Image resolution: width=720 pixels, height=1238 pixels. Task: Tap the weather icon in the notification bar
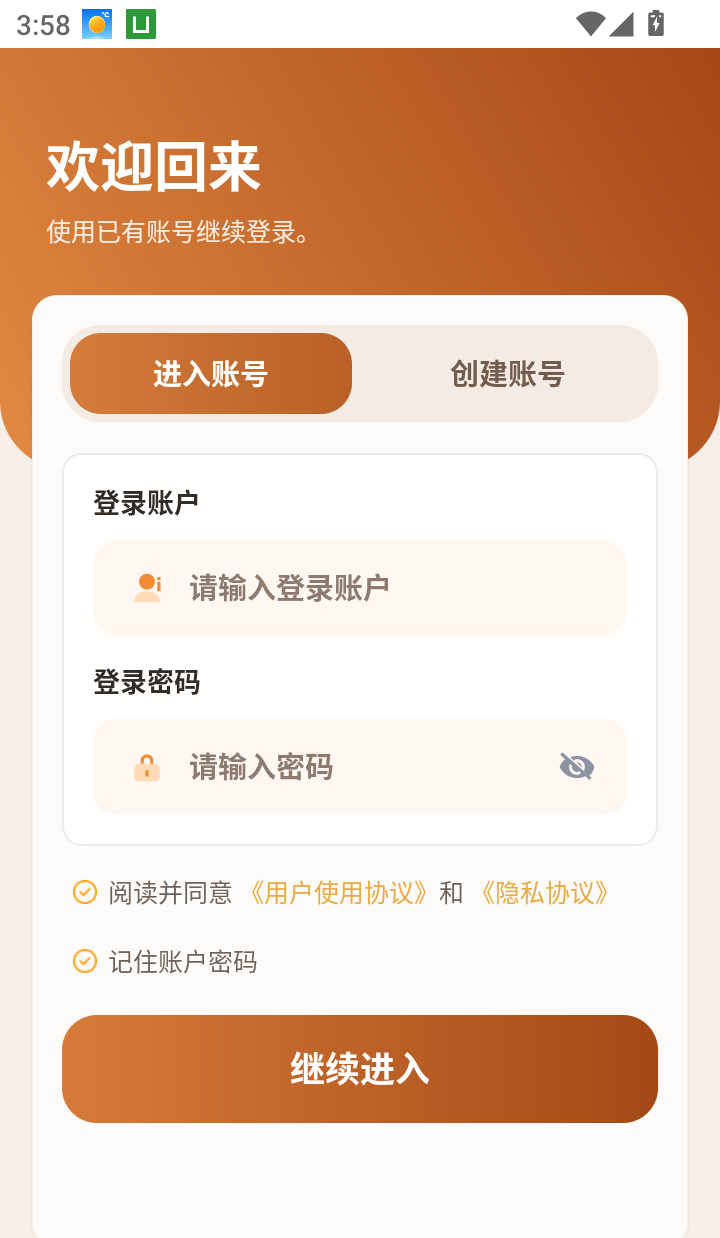[x=95, y=23]
